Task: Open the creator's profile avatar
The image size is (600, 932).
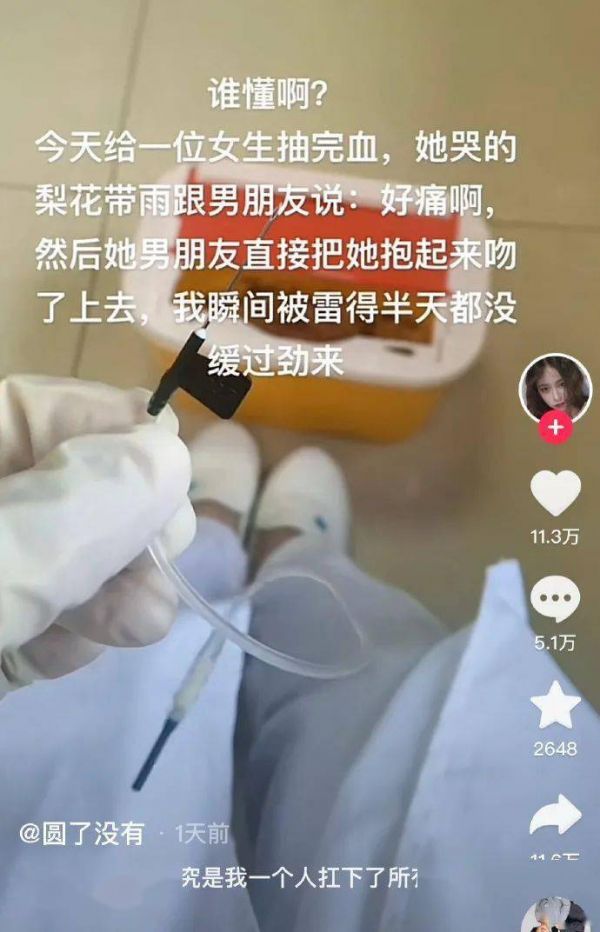Action: point(555,387)
